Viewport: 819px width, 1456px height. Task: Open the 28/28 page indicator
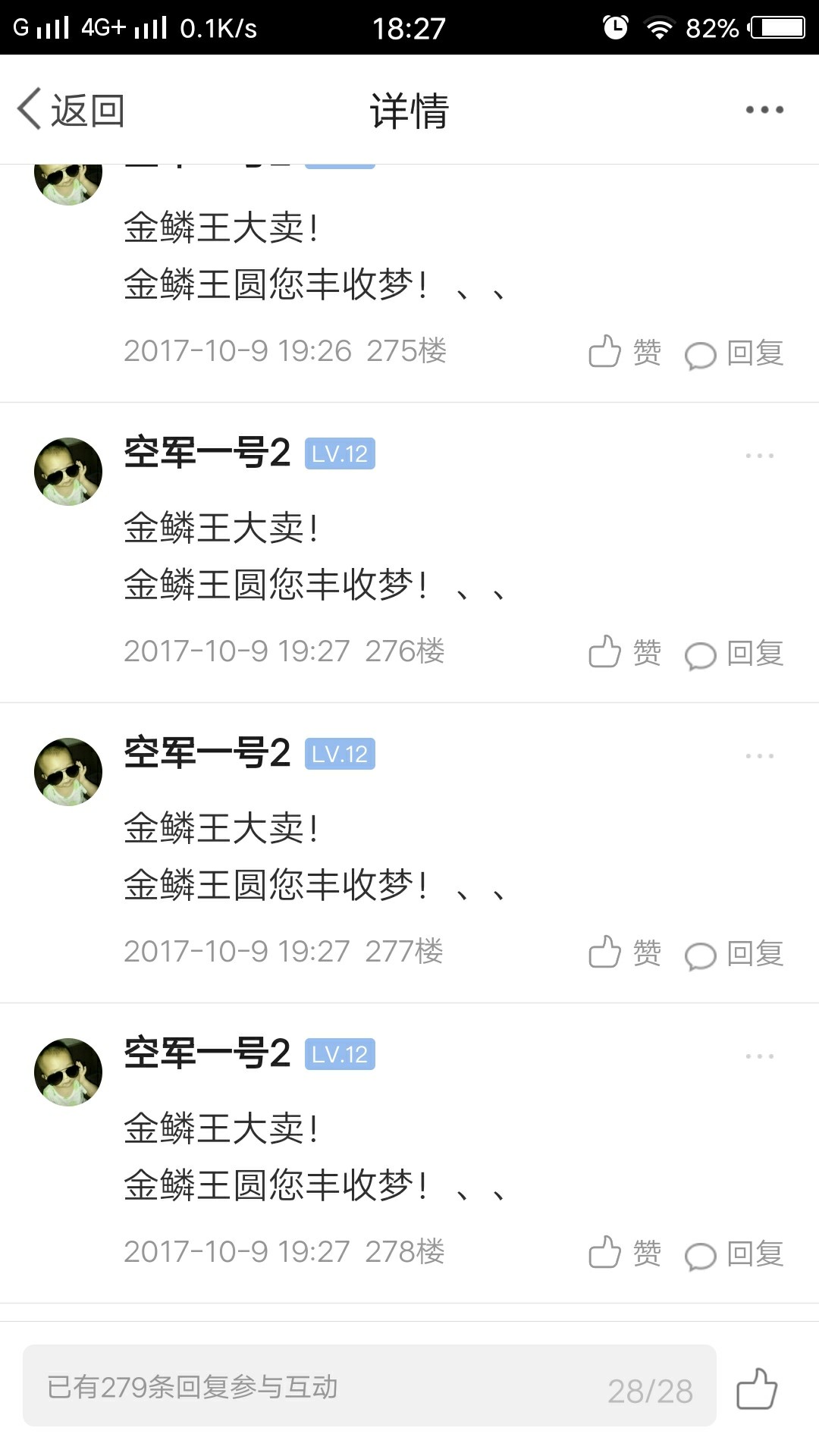pyautogui.click(x=650, y=1391)
